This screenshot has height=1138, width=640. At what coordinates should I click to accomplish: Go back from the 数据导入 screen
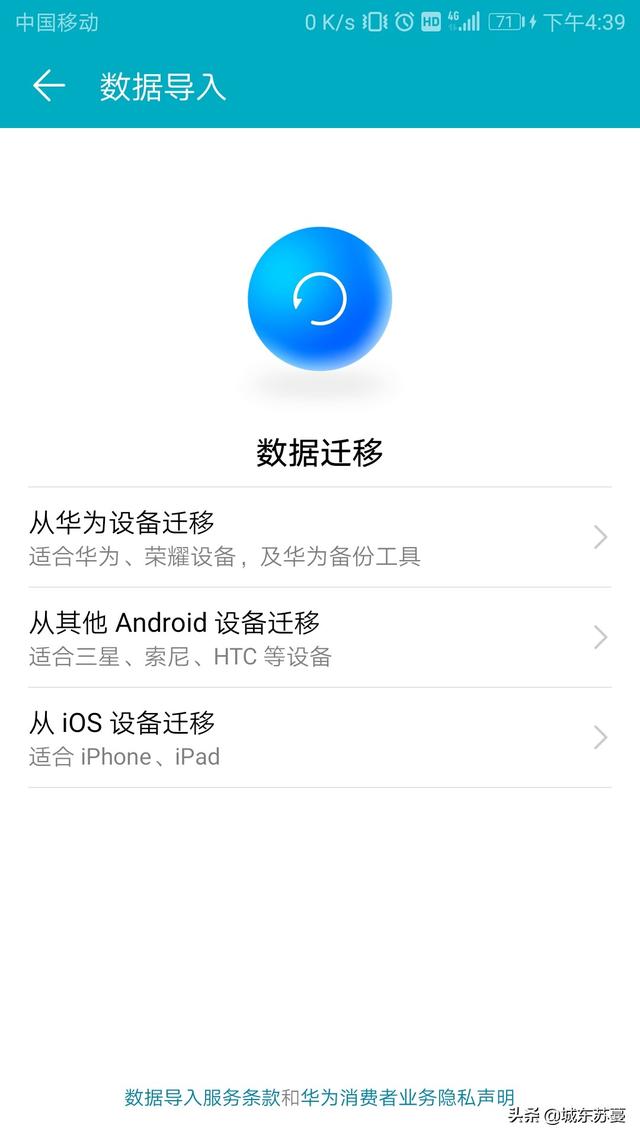coord(49,86)
